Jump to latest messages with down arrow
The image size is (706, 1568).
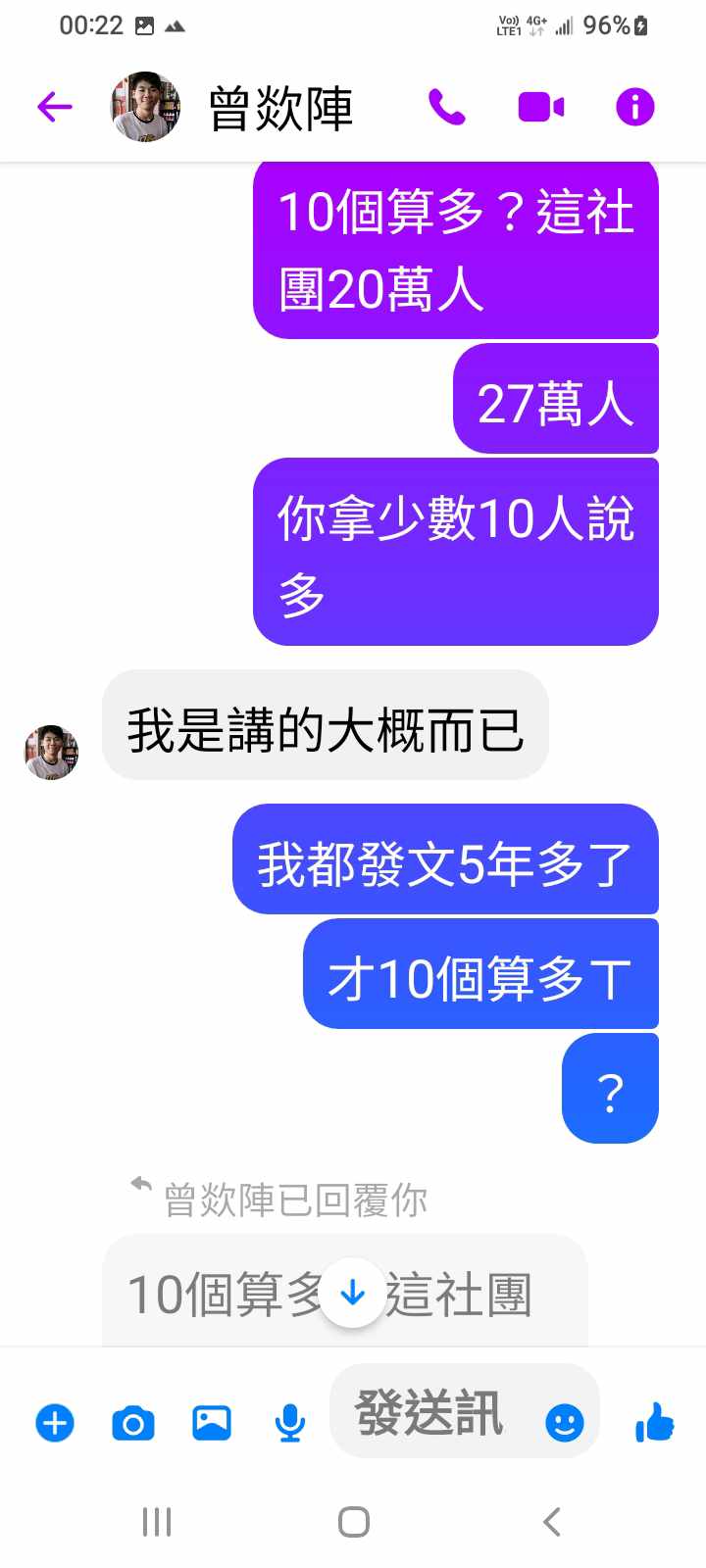click(x=352, y=1295)
